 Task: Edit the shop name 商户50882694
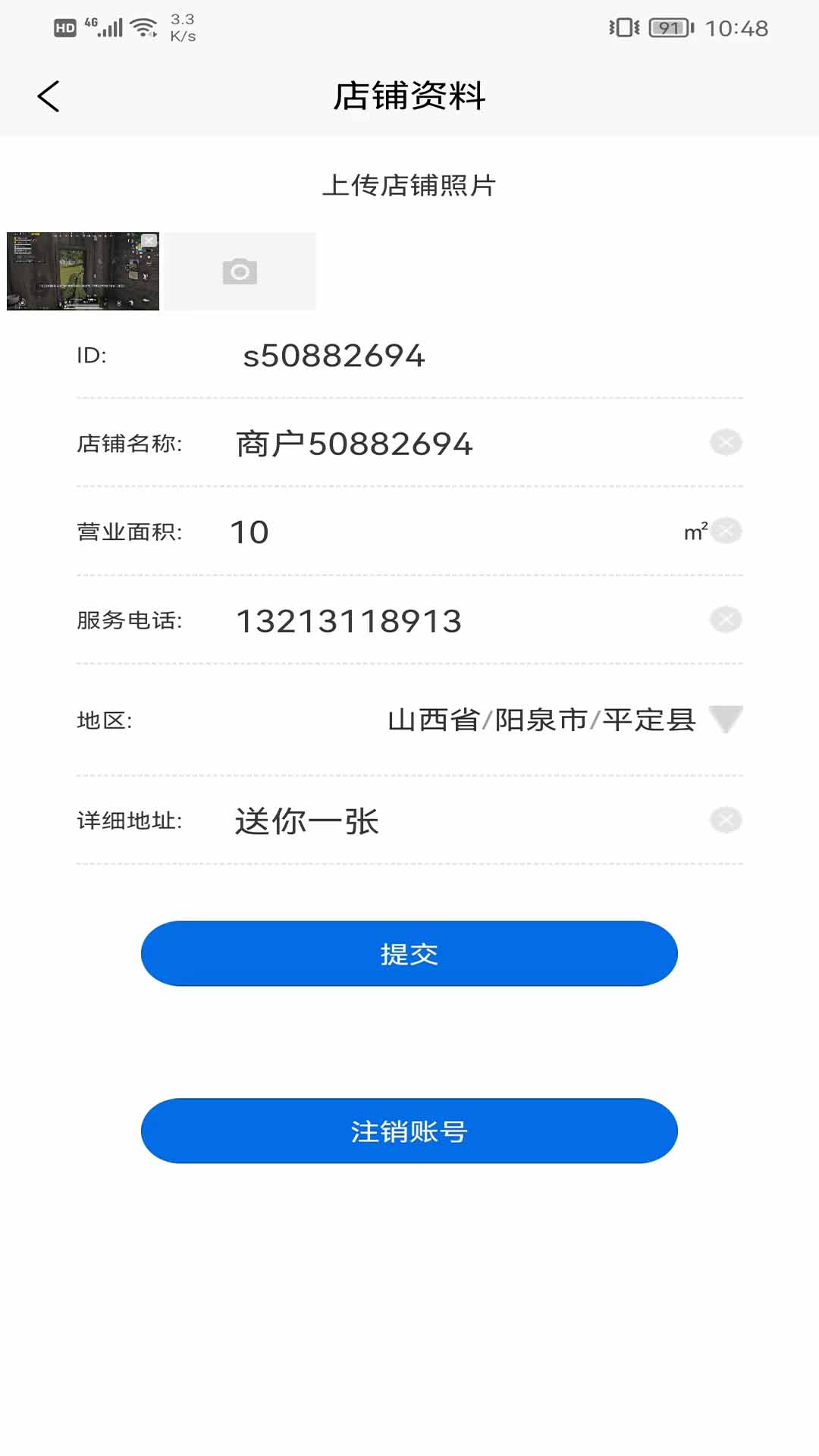[x=354, y=444]
